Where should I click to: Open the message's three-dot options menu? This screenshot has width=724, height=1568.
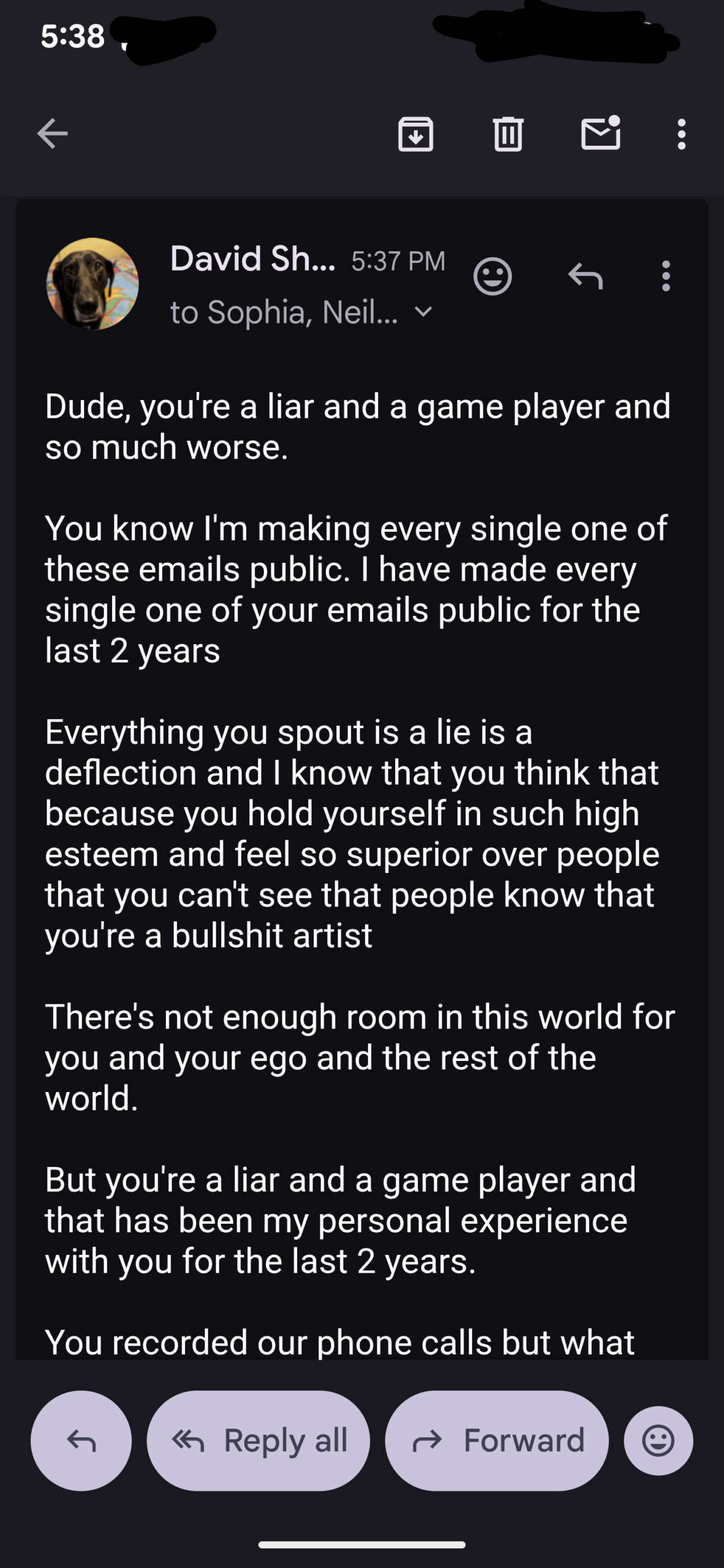coord(666,276)
